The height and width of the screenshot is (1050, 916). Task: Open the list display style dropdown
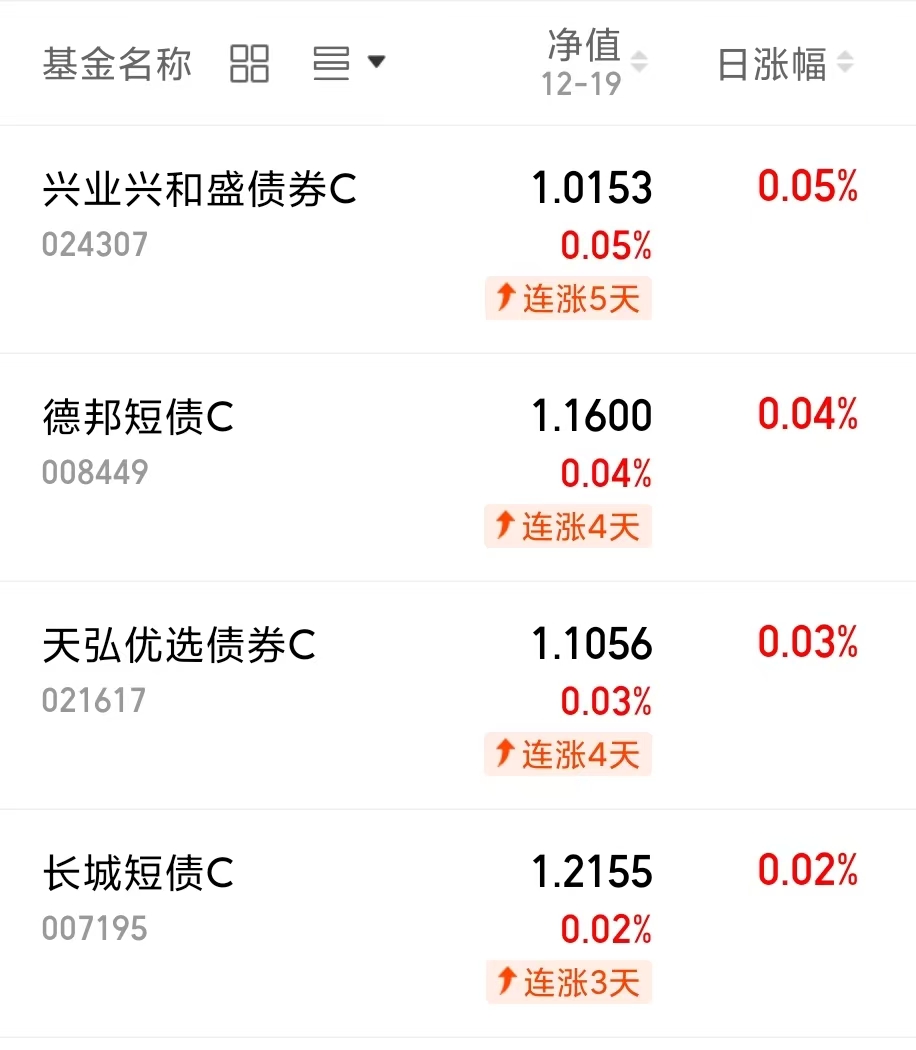click(x=347, y=63)
